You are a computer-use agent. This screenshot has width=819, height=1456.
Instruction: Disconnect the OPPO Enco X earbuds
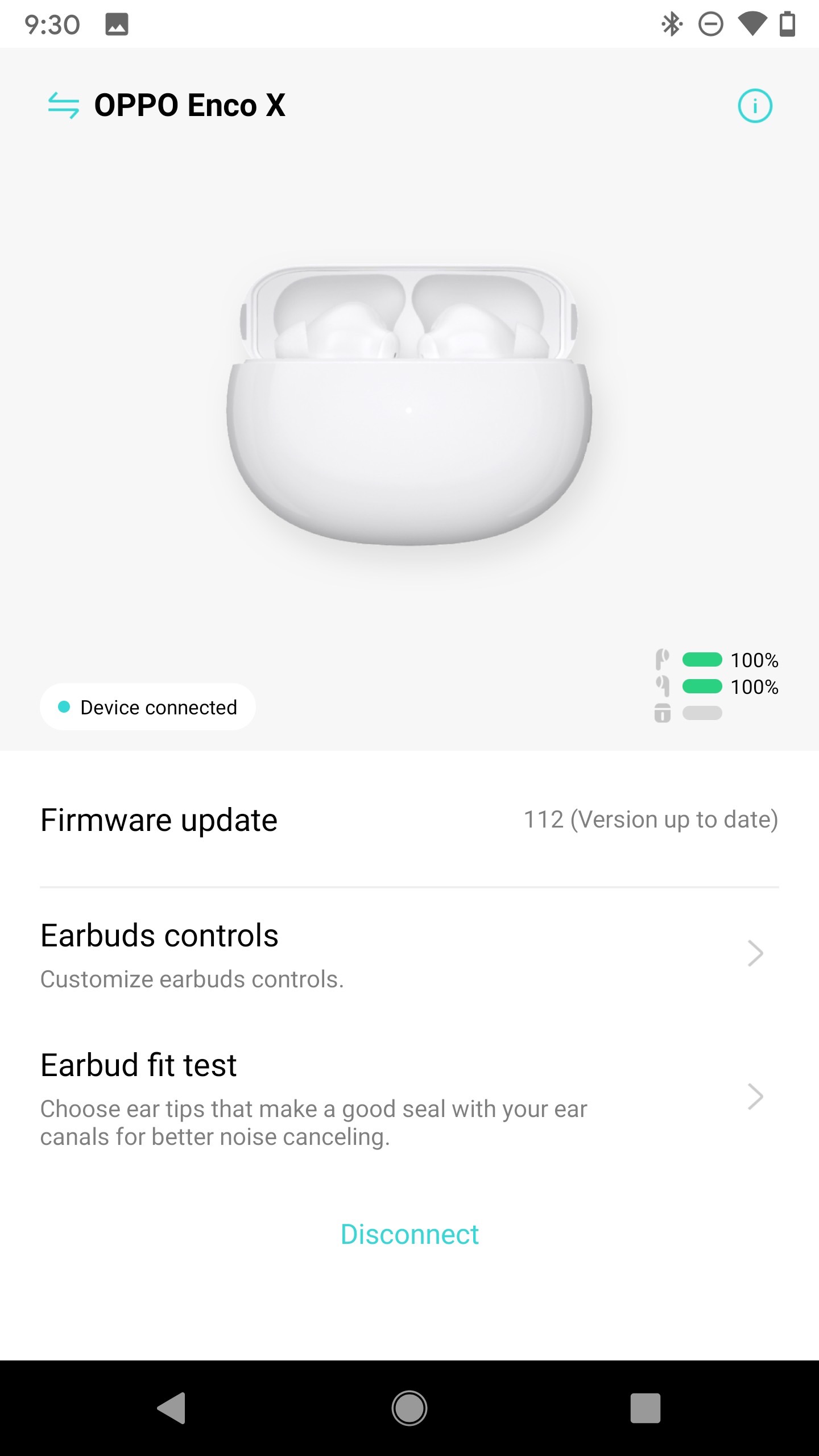tap(409, 1234)
